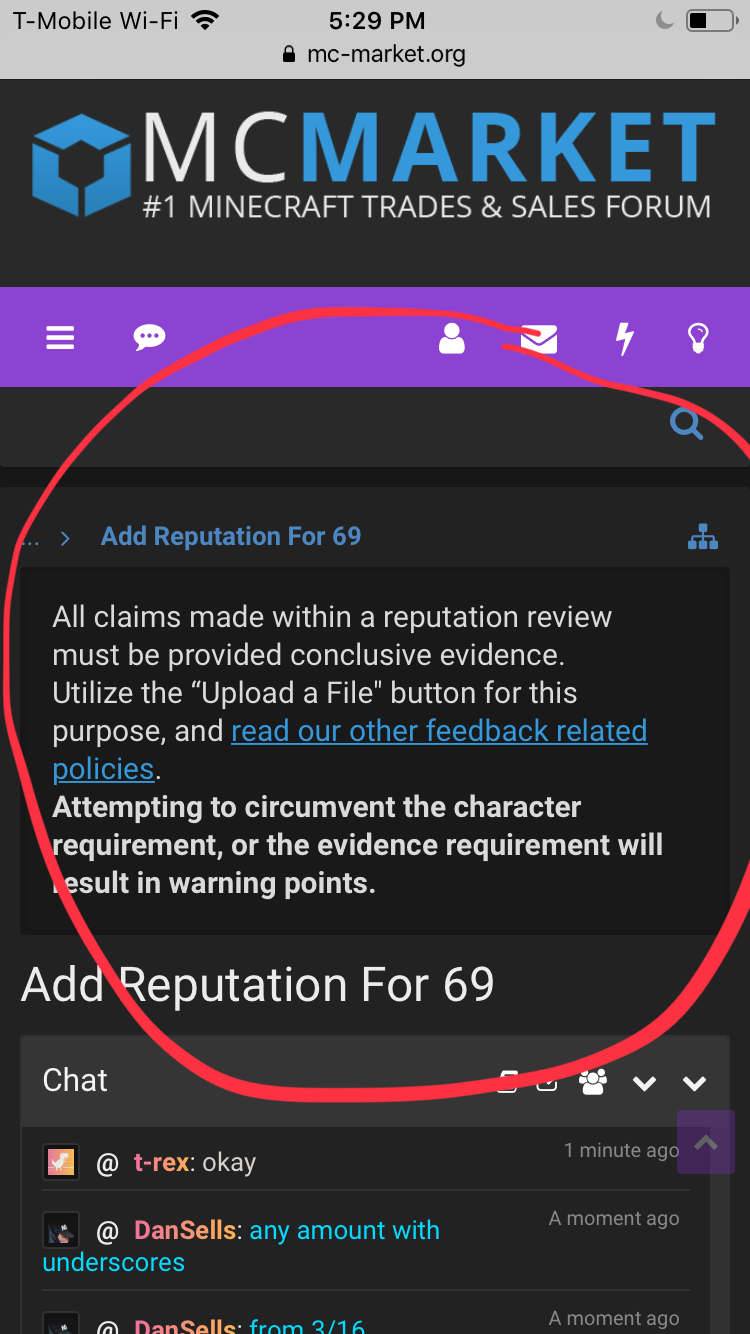
Task: Return to top with the up-arrow button
Action: 706,1141
